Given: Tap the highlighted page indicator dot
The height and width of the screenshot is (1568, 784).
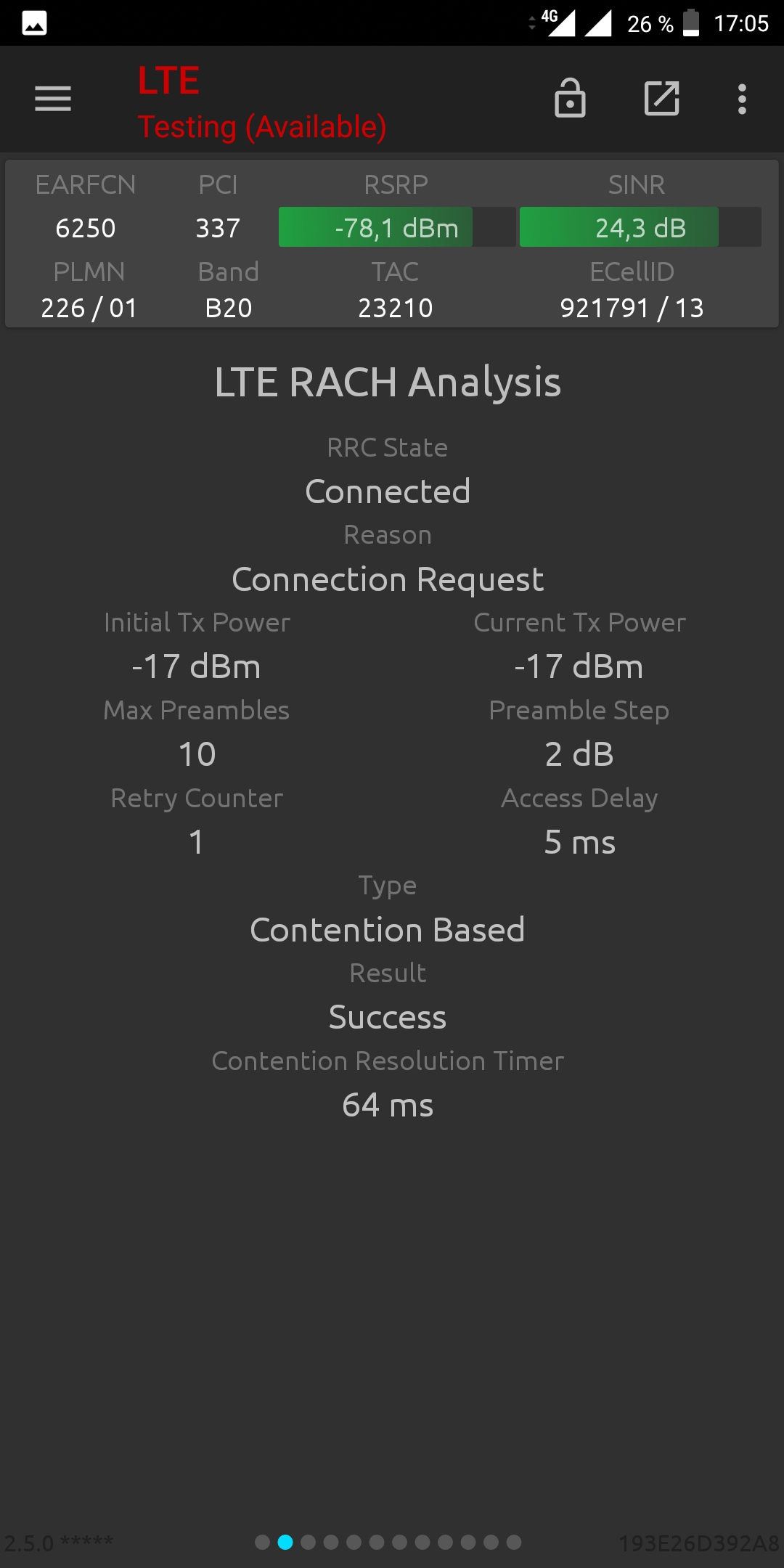Looking at the screenshot, I should [285, 1542].
